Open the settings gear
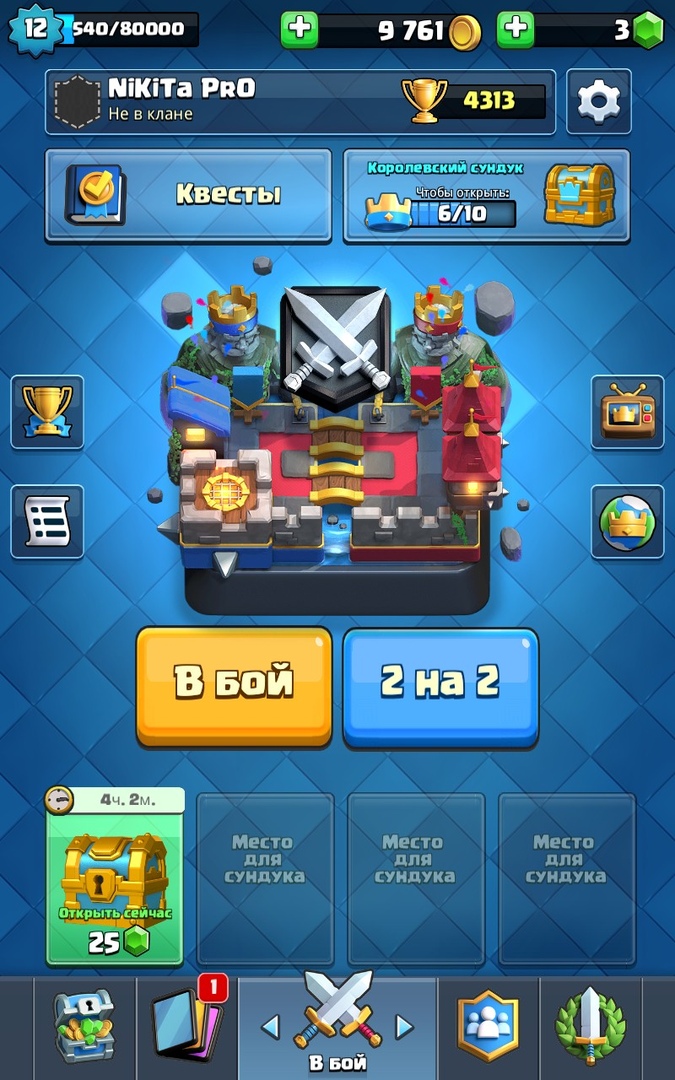The image size is (675, 1080). tap(599, 101)
